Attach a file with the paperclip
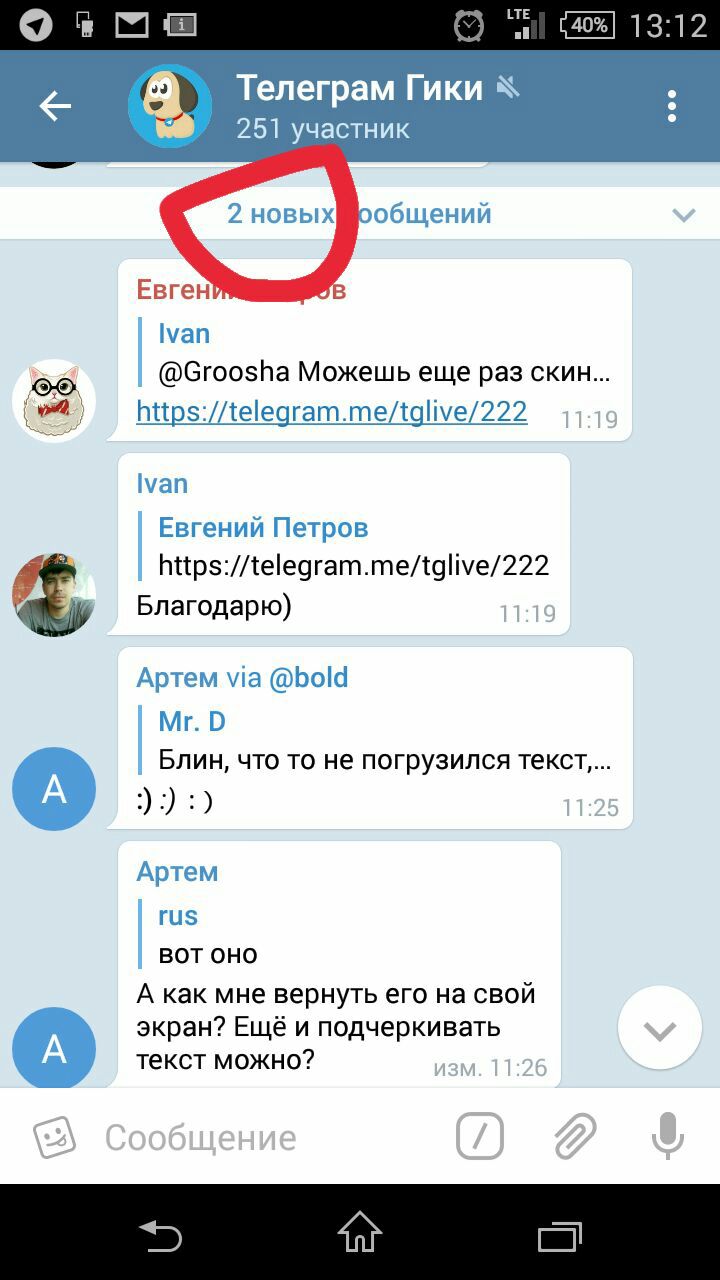 click(575, 1137)
